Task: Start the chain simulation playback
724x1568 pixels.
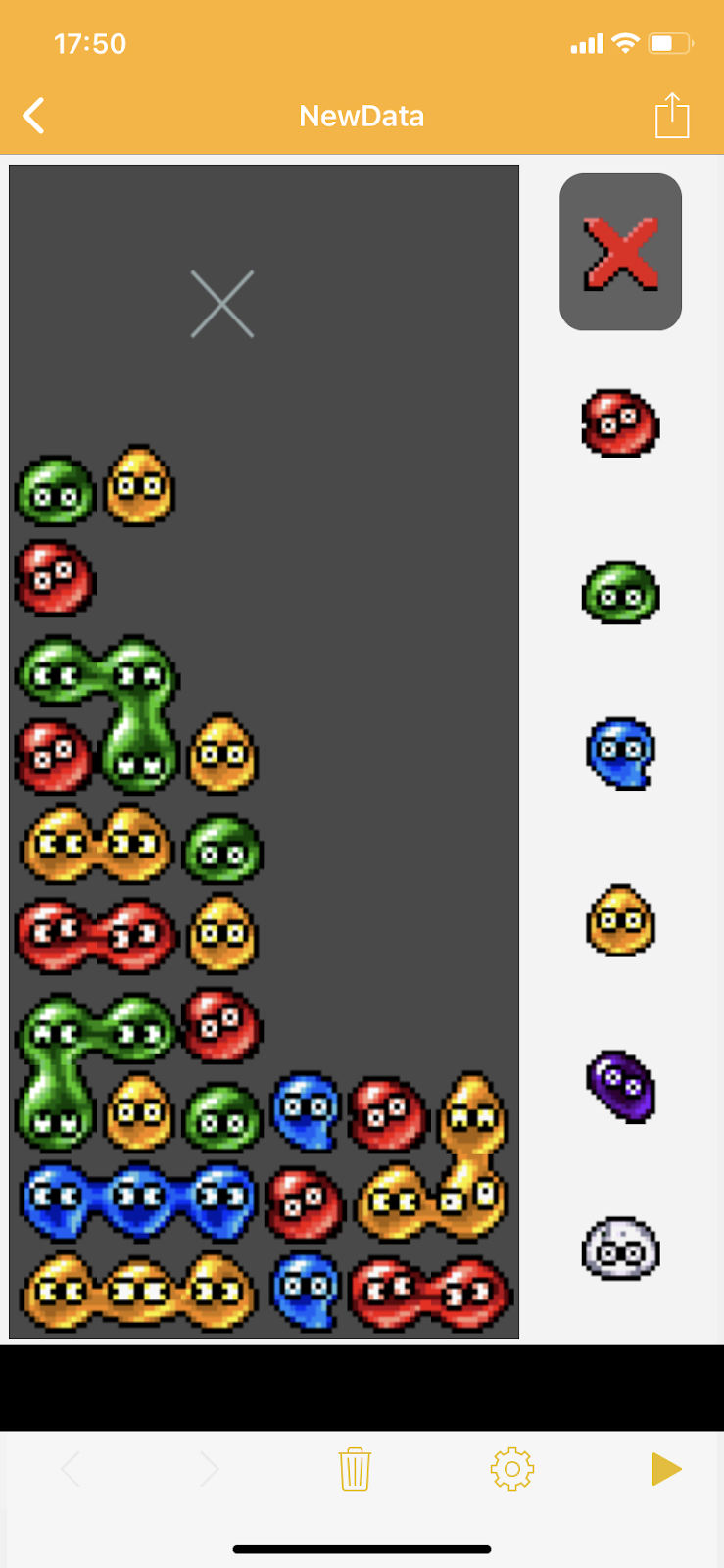Action: coord(666,1469)
